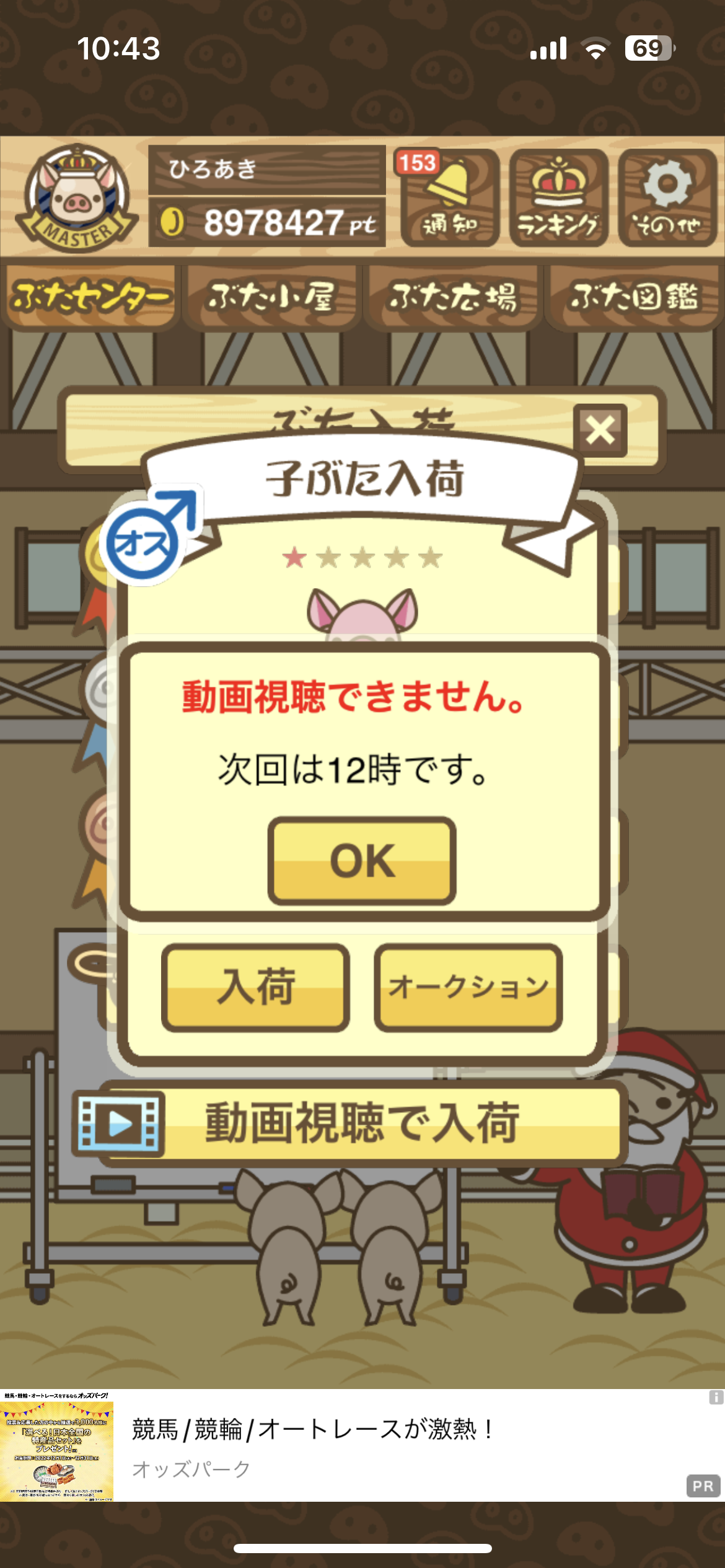This screenshot has height=1568, width=725.
Task: Open the ランキング crown menu
Action: click(558, 198)
